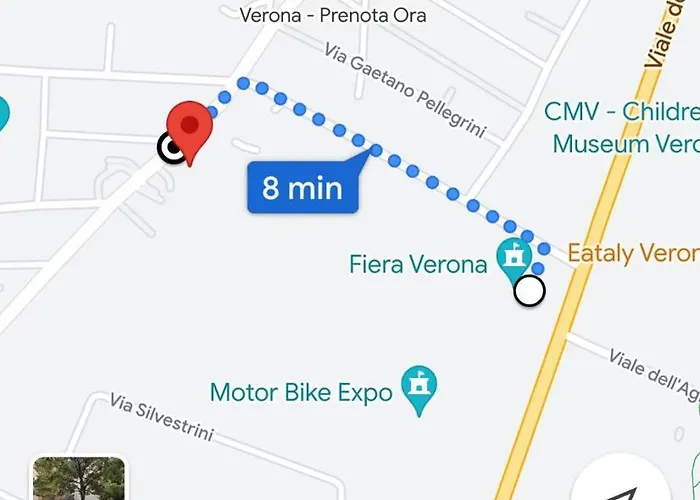Open the Eataly Verona place label

632,253
